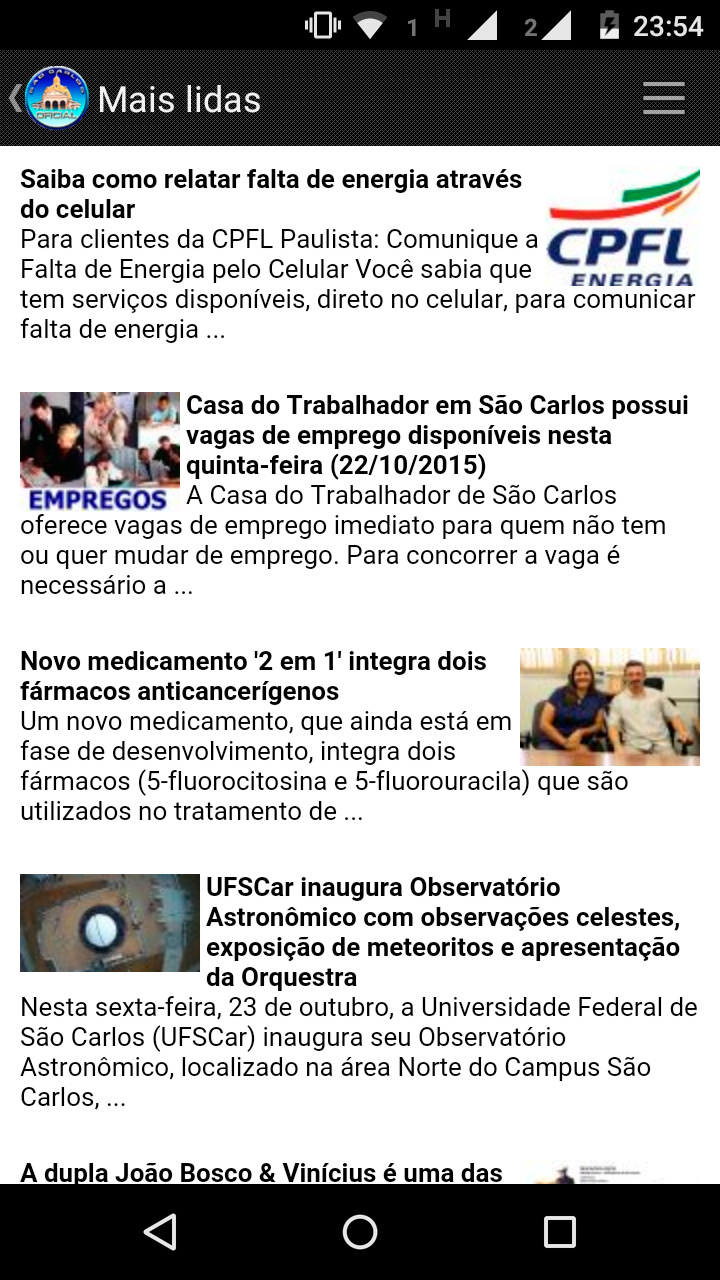Read the Novo medicamento '2 em 1' article

[x=253, y=676]
